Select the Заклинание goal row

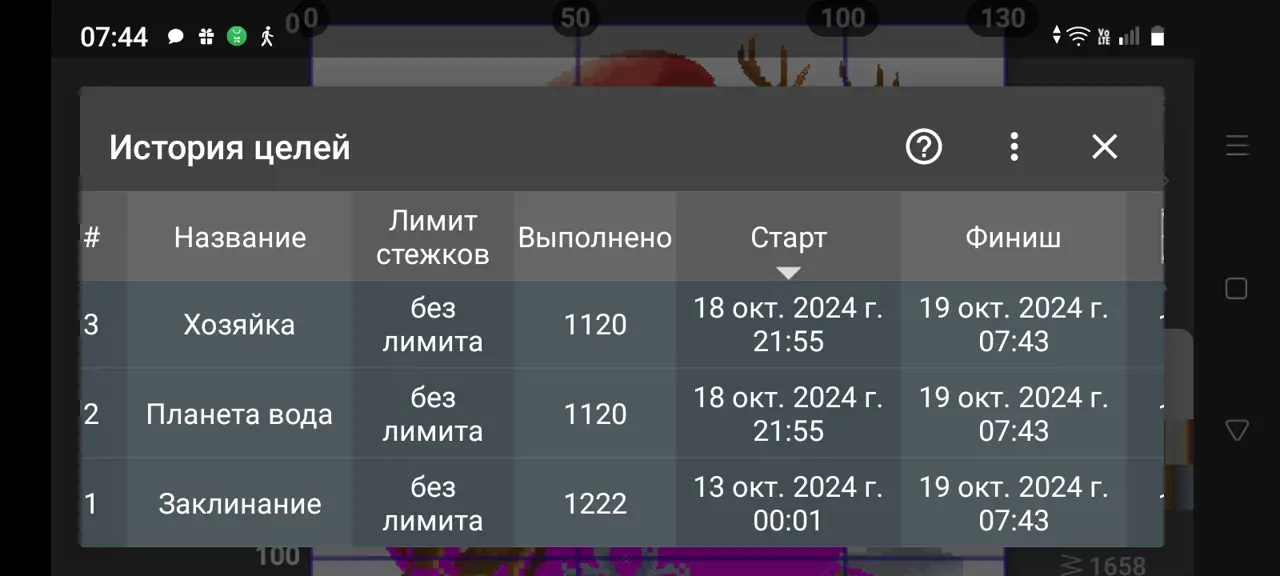tap(239, 504)
